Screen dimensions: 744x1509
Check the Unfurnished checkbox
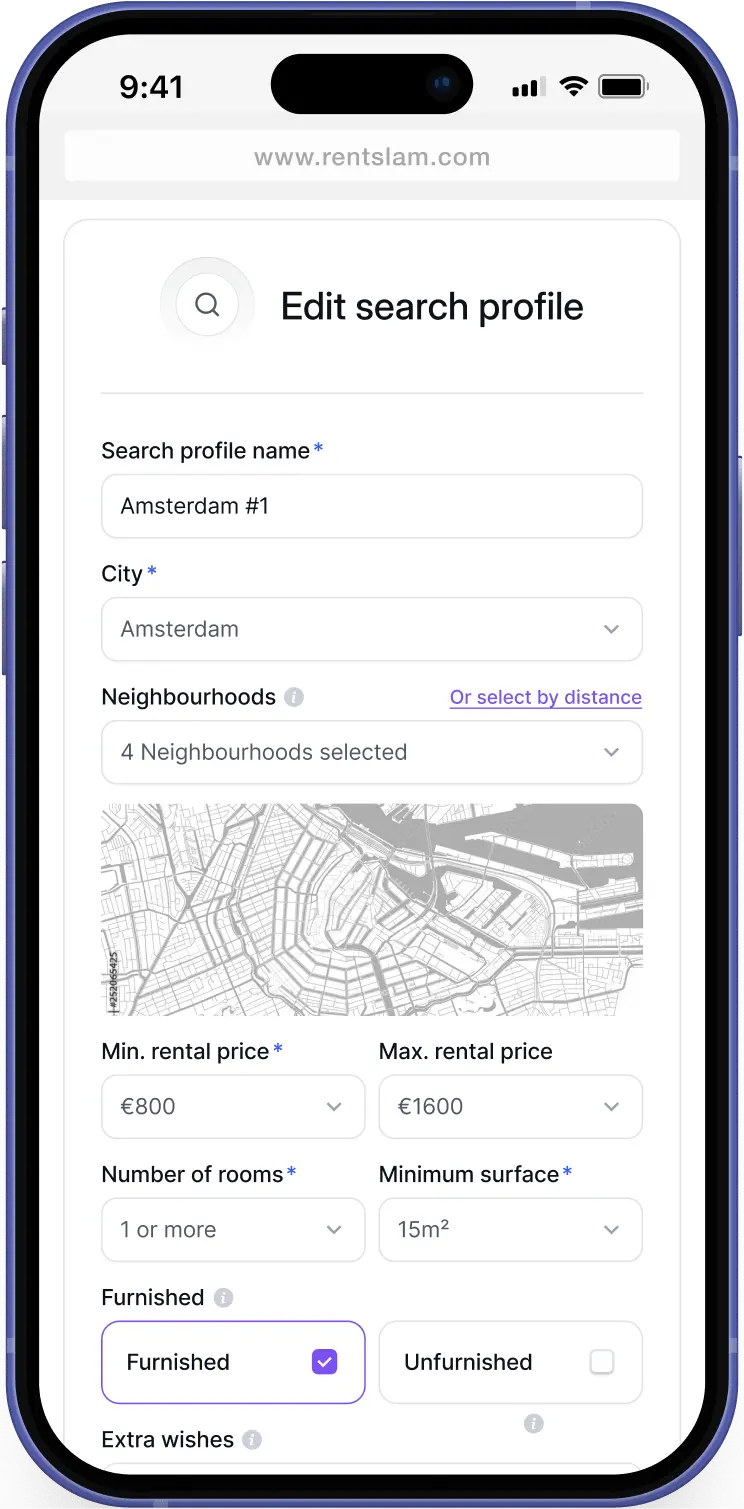[601, 1361]
